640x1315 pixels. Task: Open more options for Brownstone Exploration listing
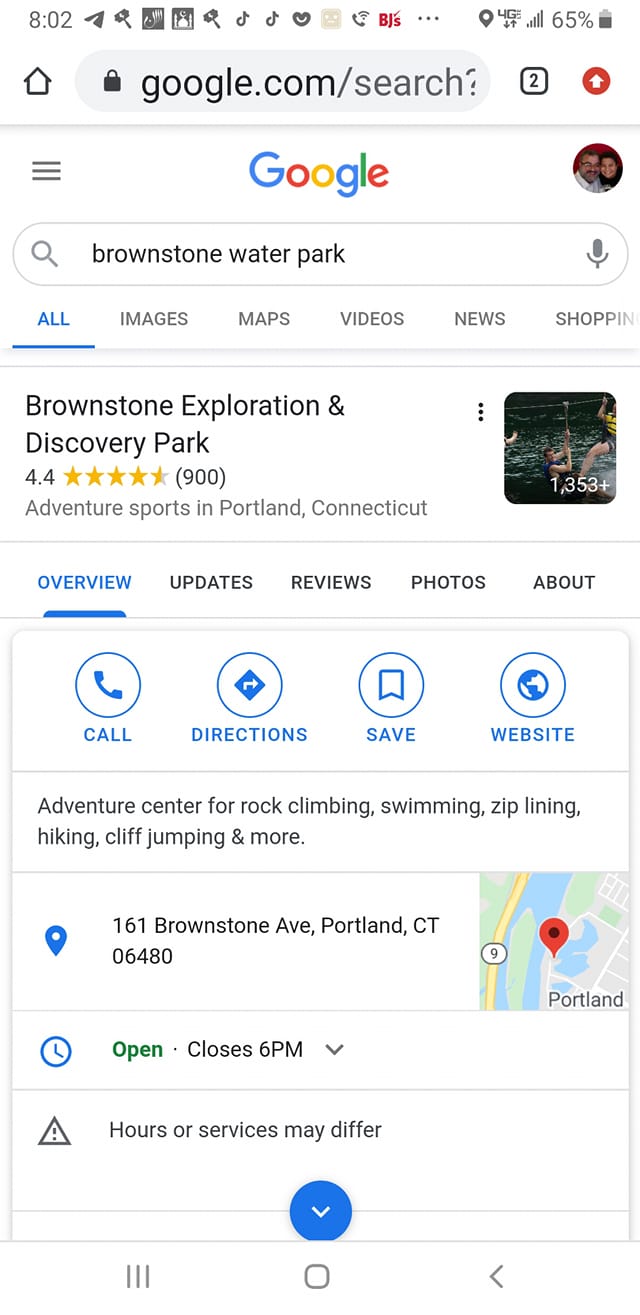tap(481, 412)
